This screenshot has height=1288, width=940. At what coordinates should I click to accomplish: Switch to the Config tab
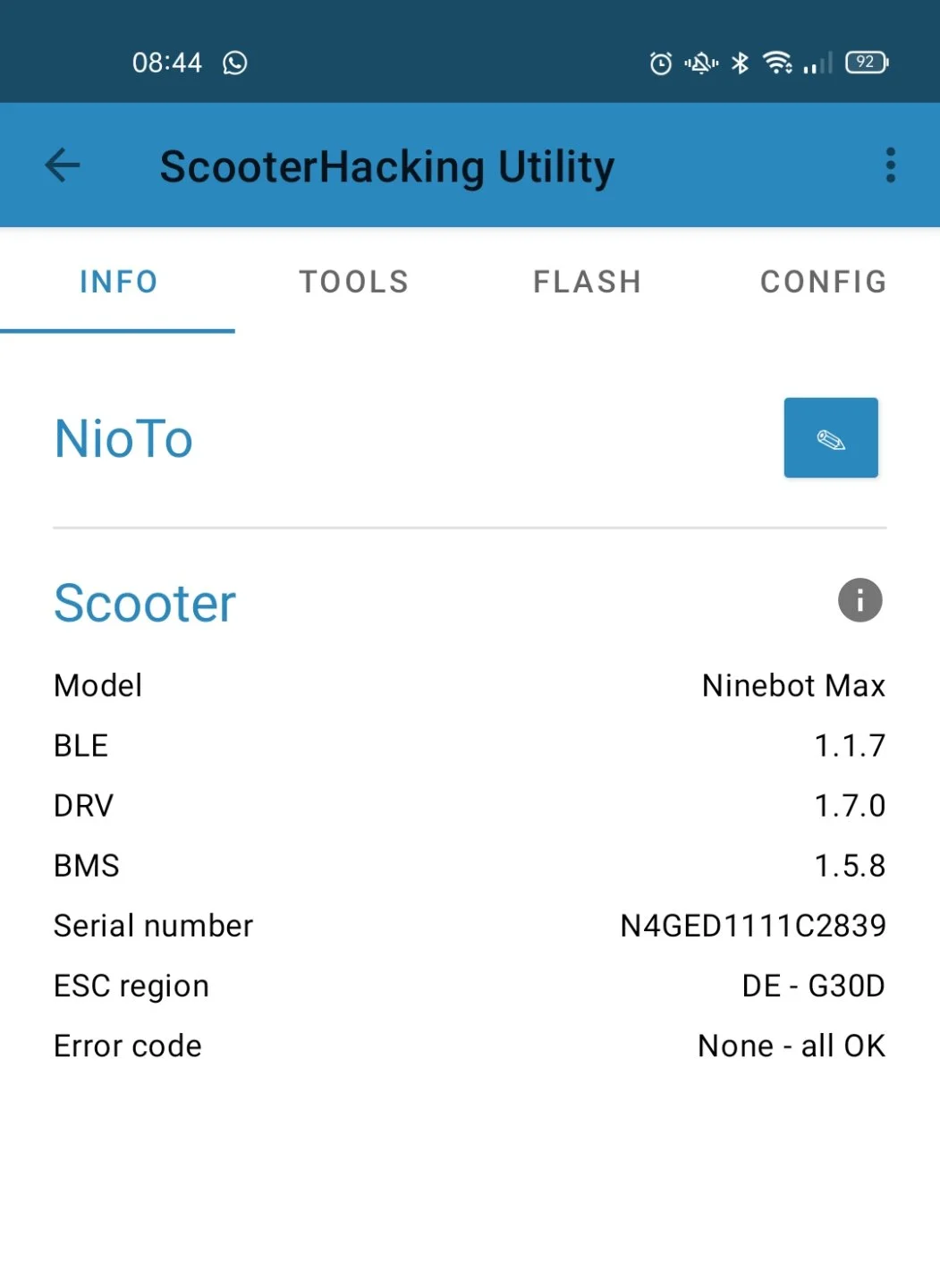(823, 282)
